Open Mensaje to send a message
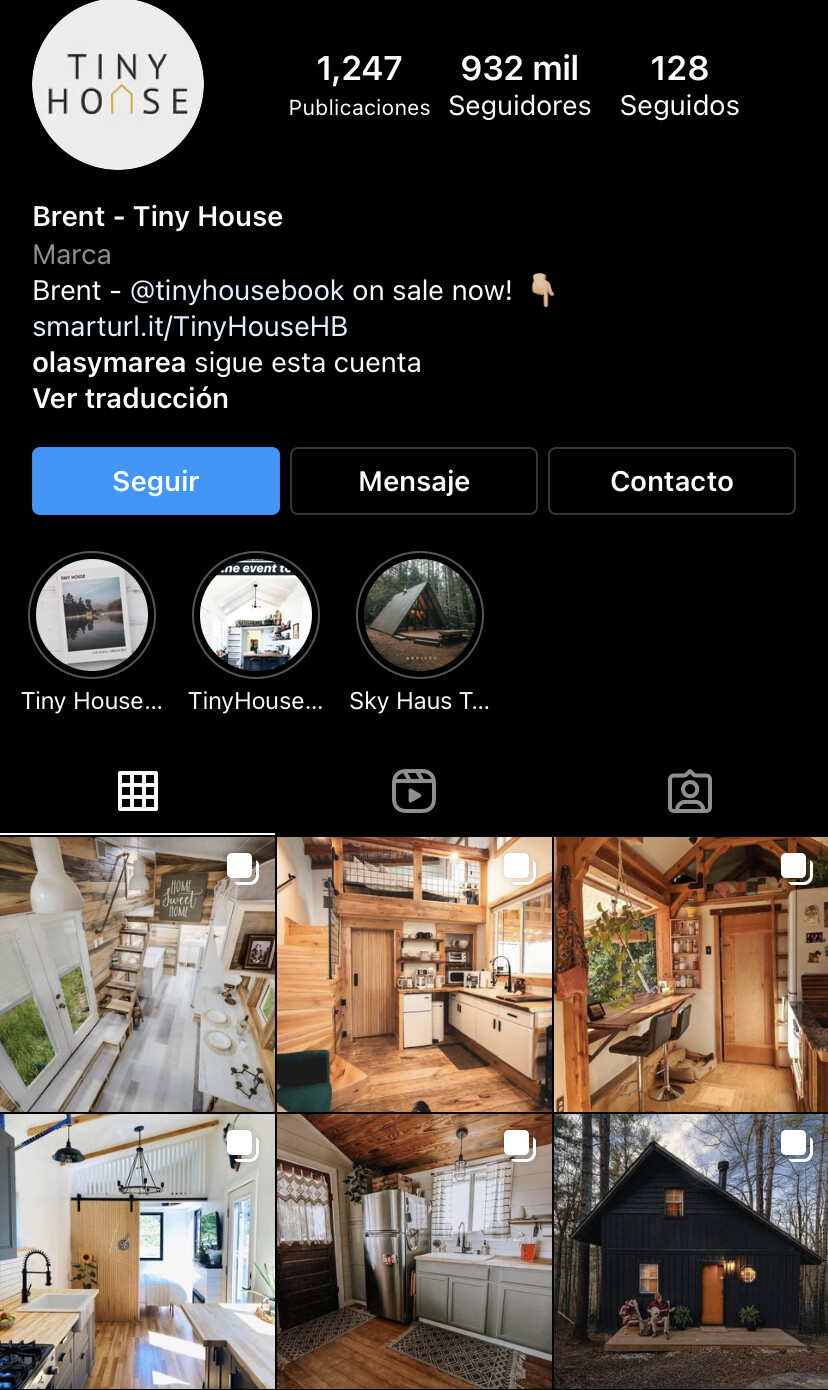Screen dimensions: 828x1390 [414, 481]
